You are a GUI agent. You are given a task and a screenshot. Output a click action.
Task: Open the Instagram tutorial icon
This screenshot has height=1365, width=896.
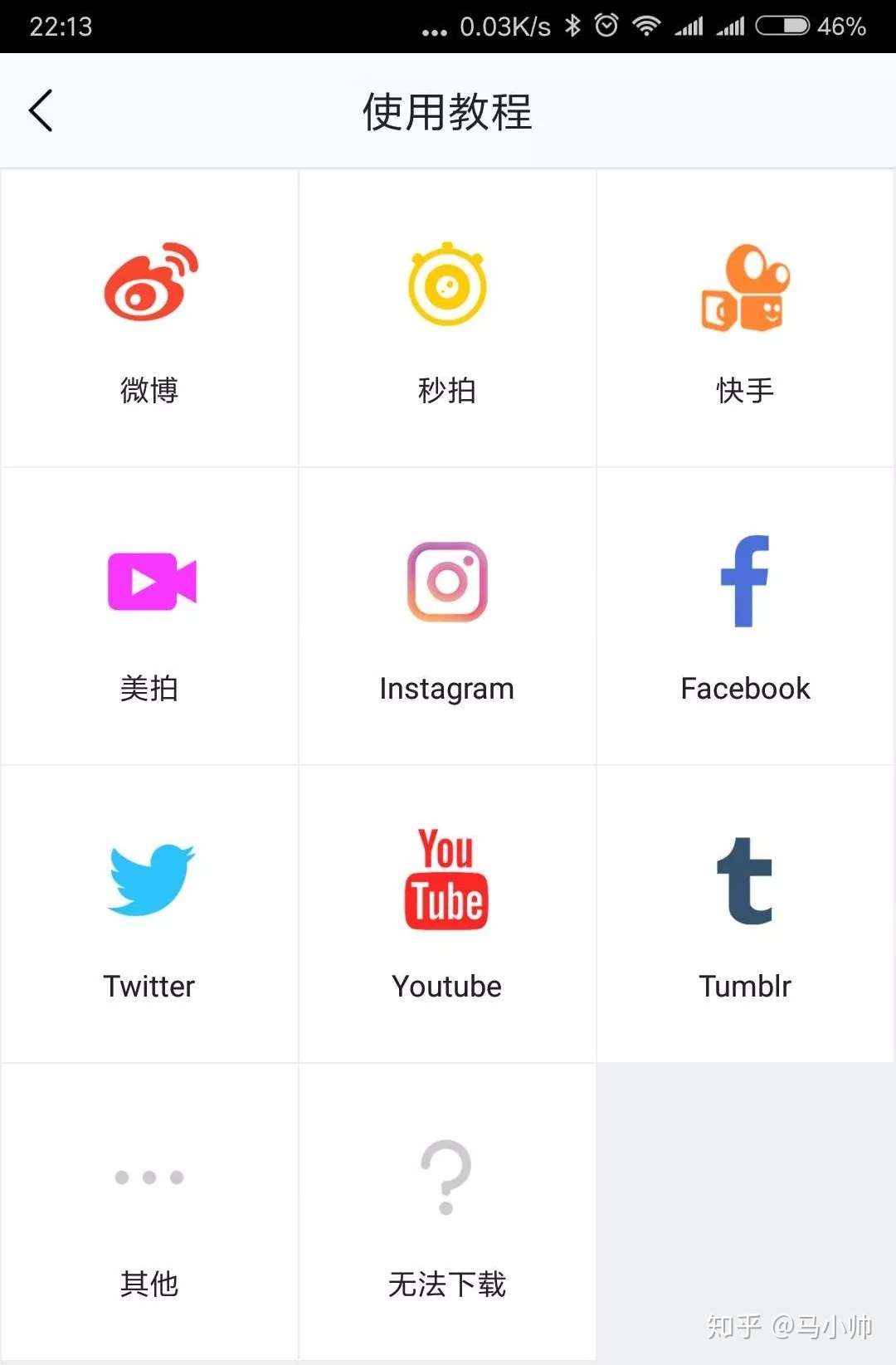[x=447, y=581]
